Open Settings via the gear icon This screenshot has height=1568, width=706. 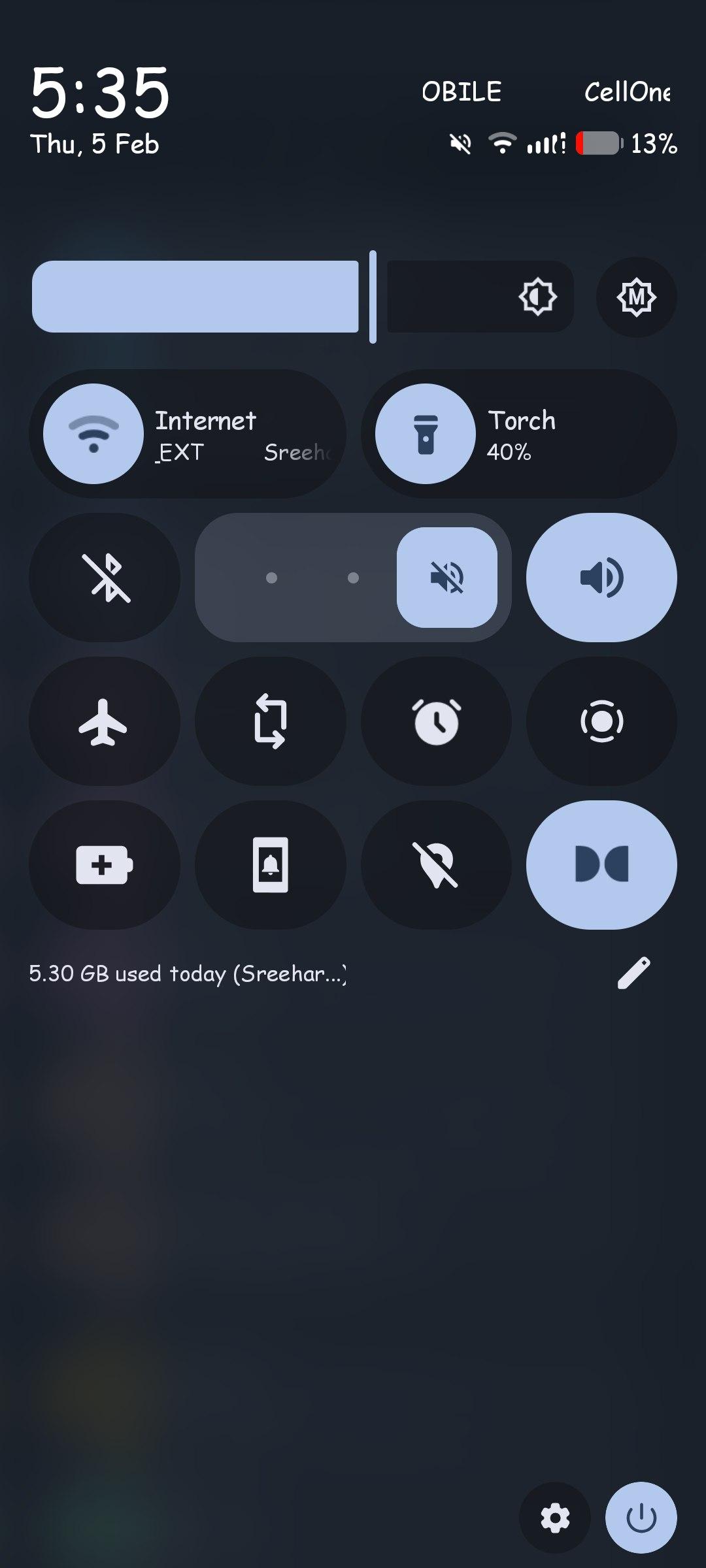(x=555, y=1517)
